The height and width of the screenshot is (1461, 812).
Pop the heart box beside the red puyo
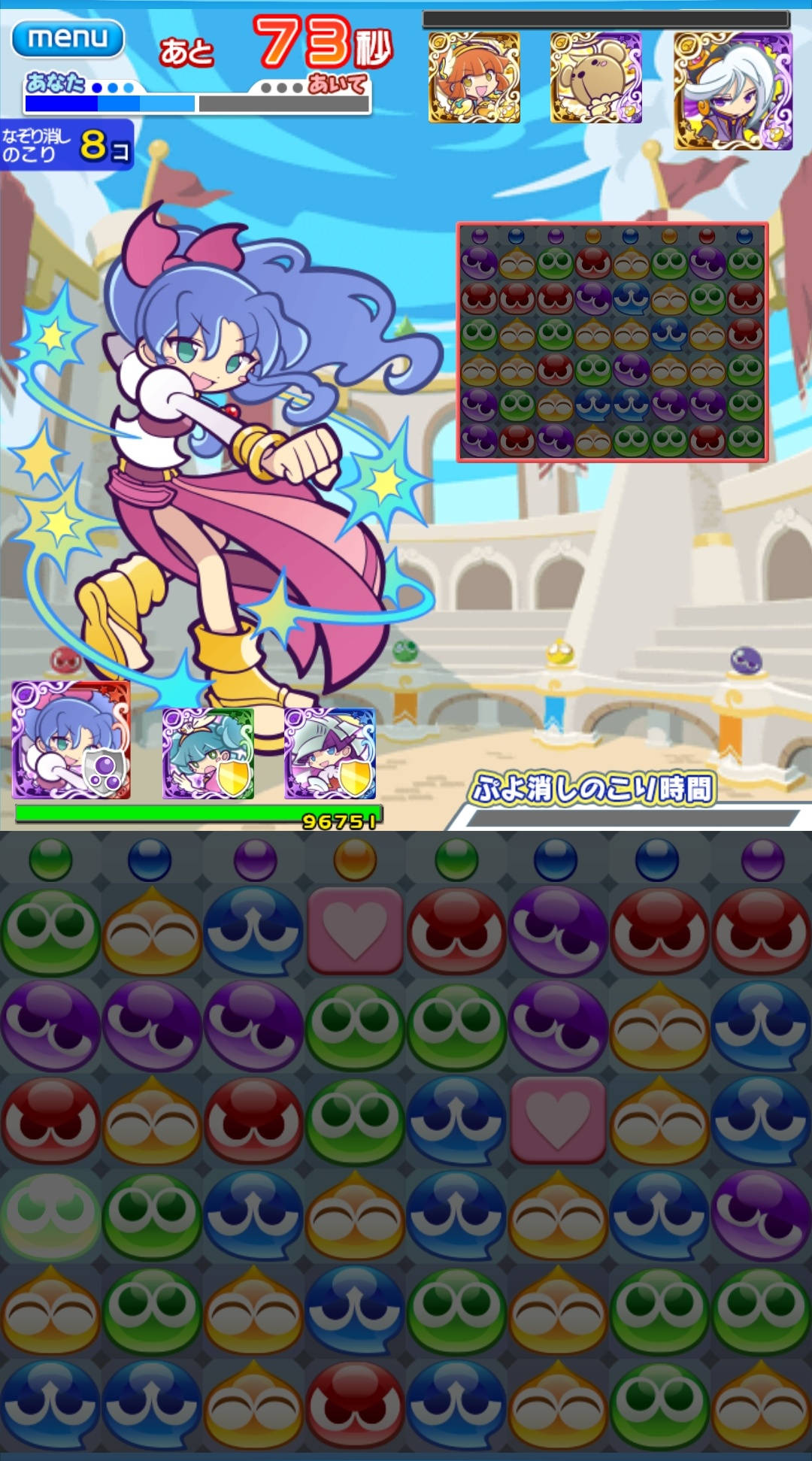point(355,931)
